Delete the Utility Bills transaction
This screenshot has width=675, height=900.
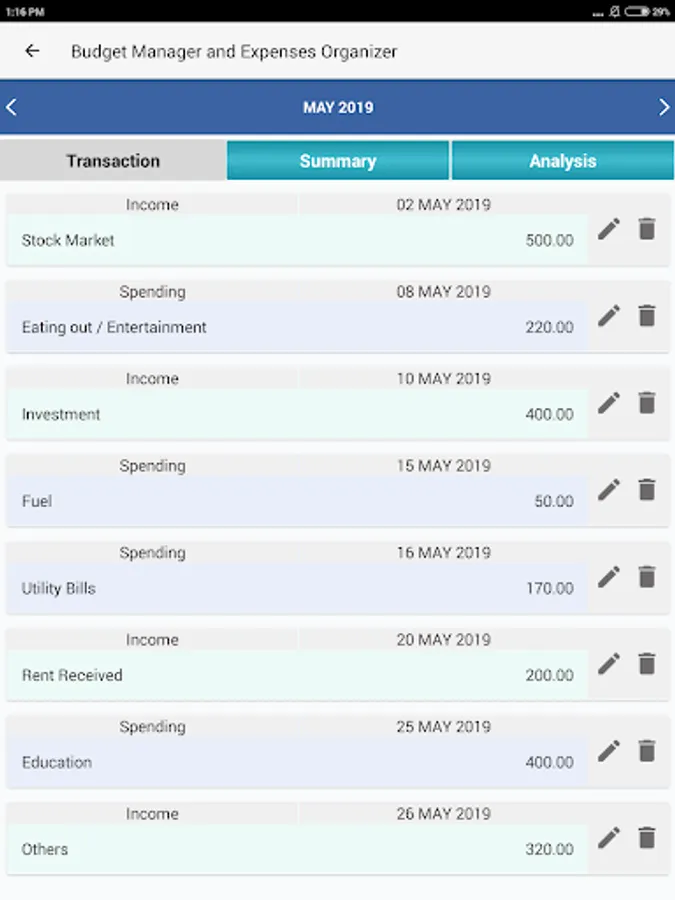(647, 577)
